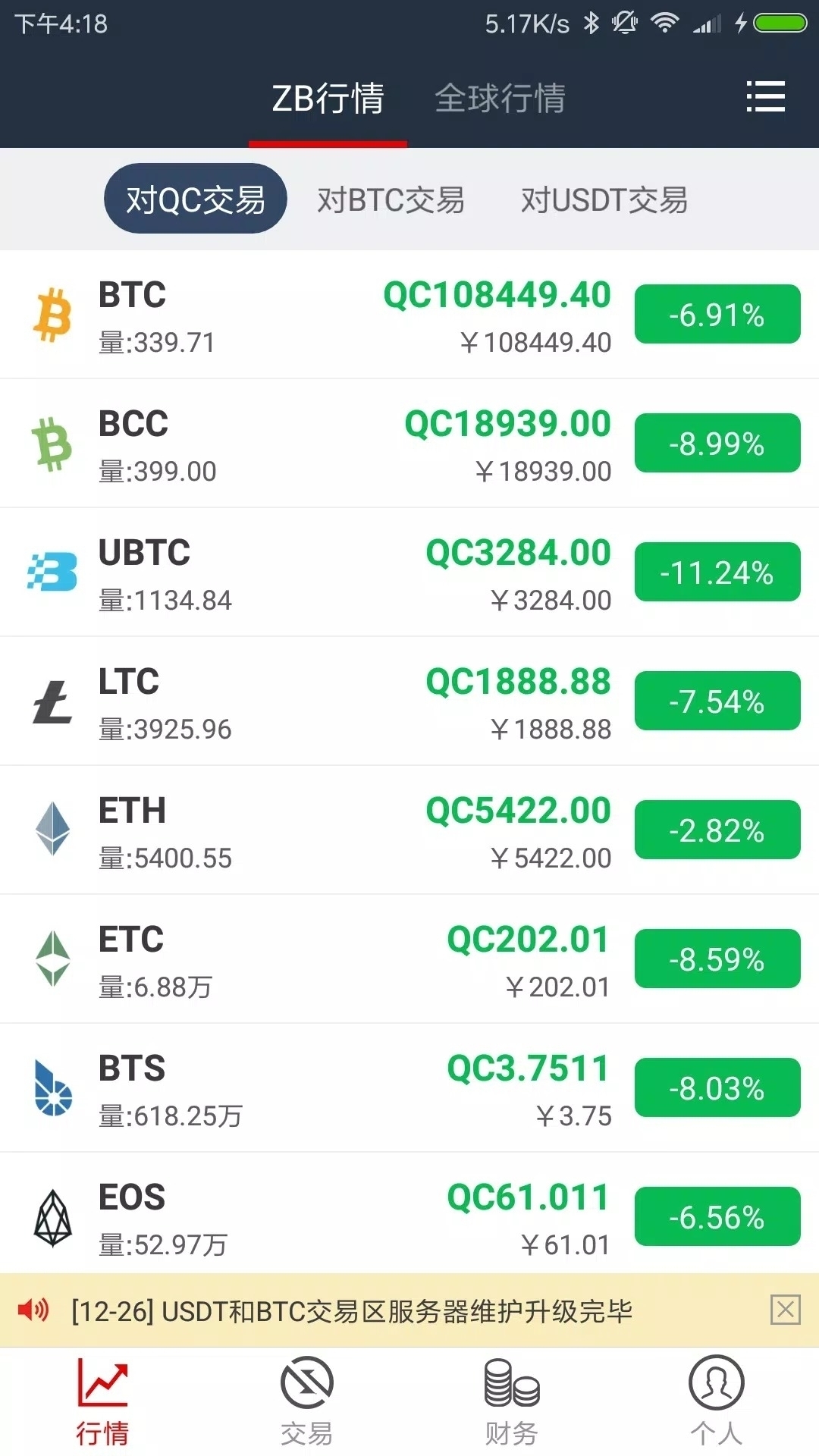Tap the -6.91% change button for BTC
819x1456 pixels.
[717, 315]
